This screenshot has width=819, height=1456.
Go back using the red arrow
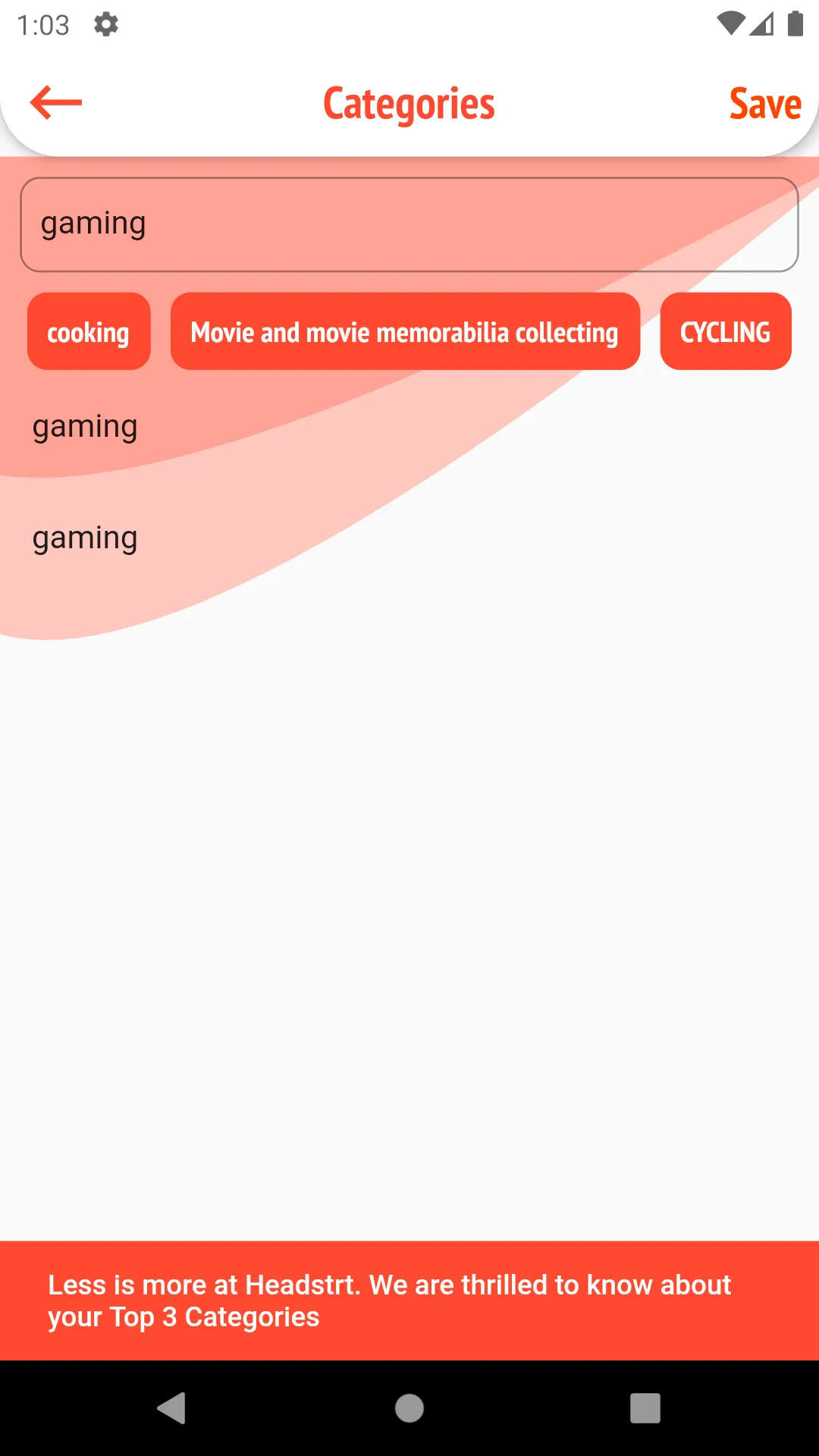[56, 103]
